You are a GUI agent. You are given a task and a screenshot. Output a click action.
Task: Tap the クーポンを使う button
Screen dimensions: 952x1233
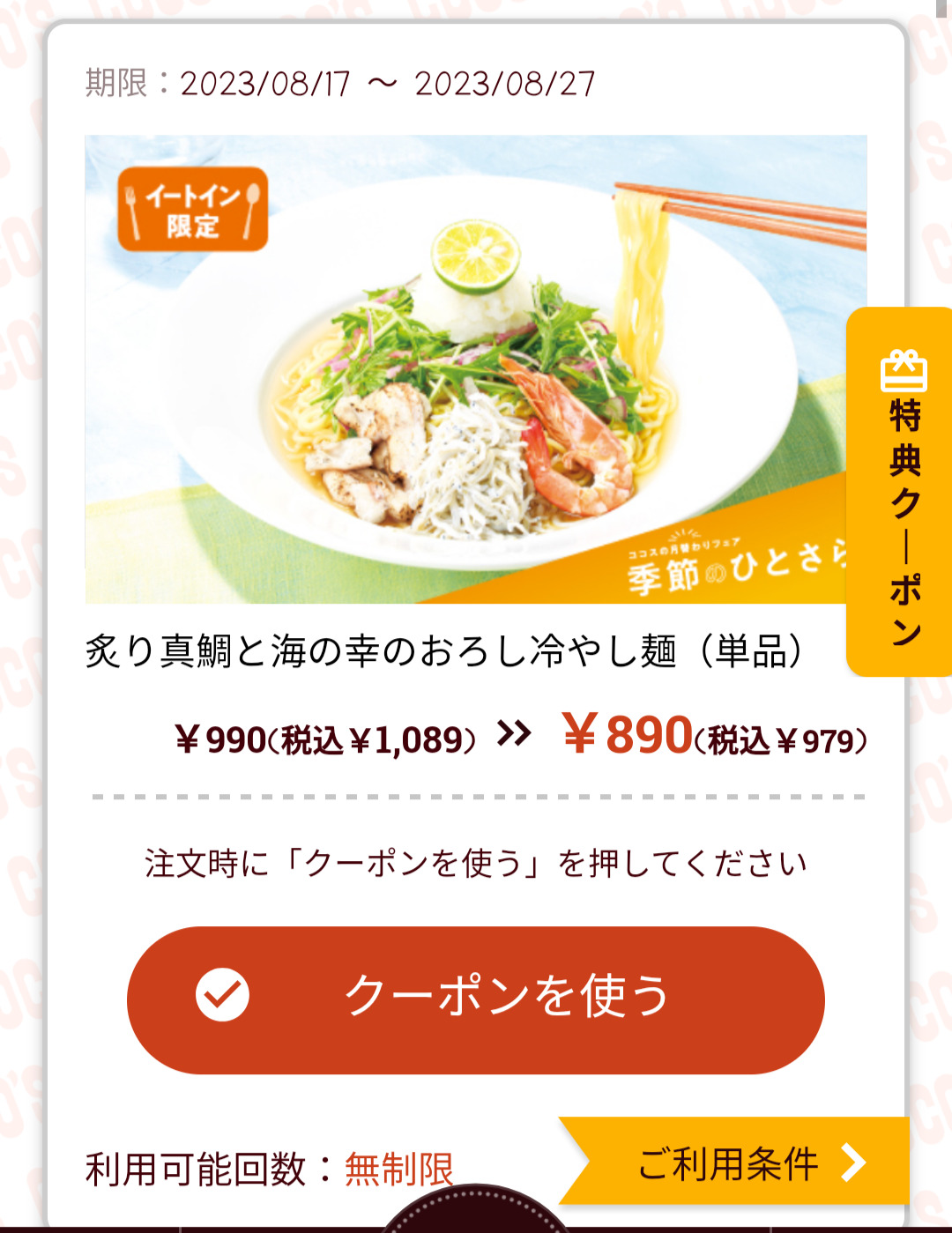pos(476,999)
